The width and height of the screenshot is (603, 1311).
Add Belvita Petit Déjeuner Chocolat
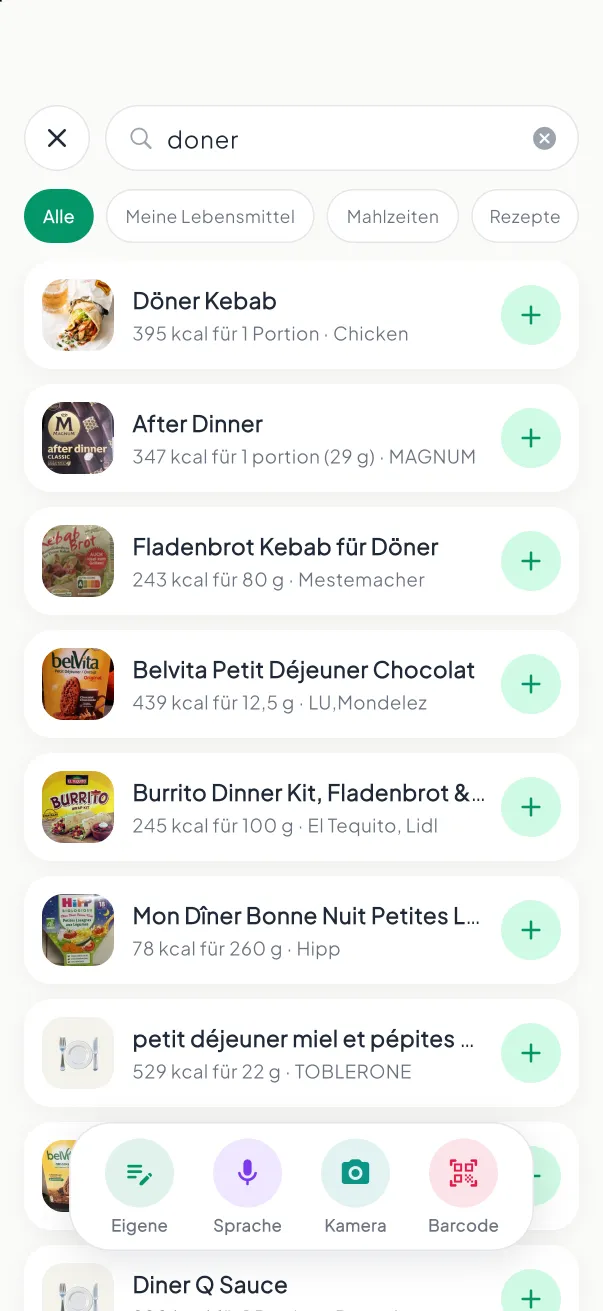point(531,684)
